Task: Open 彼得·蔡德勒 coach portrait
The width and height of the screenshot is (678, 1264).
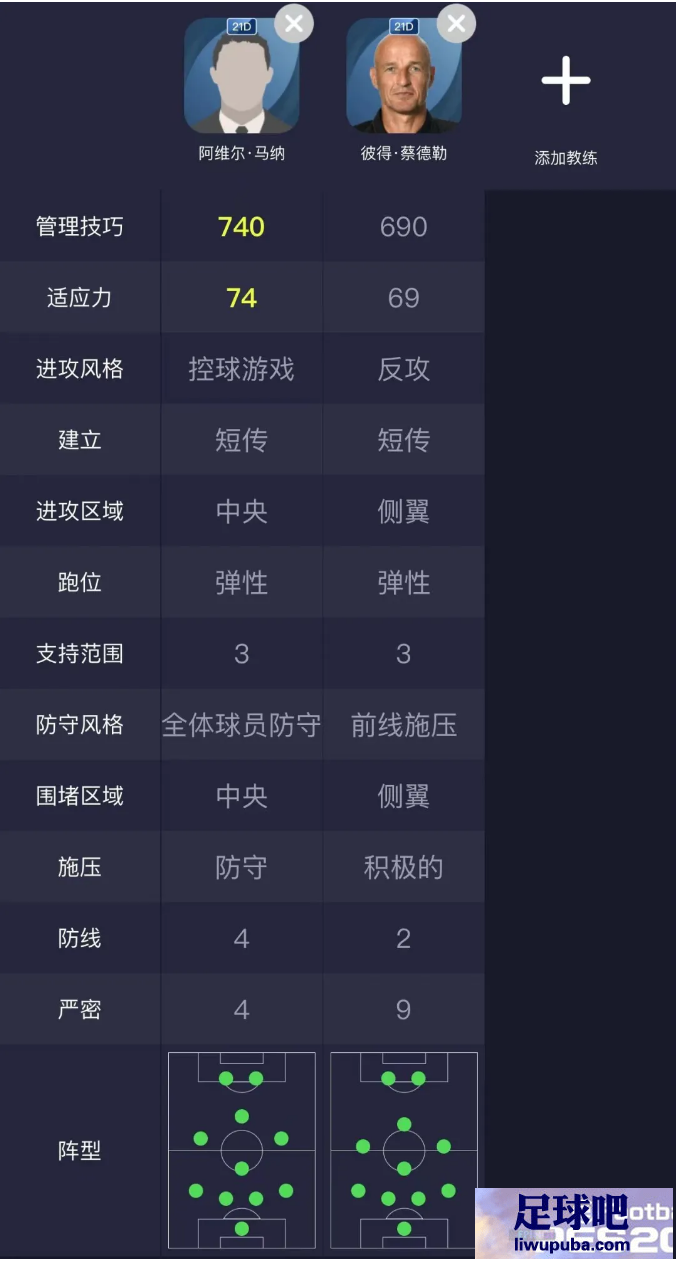Action: [404, 75]
